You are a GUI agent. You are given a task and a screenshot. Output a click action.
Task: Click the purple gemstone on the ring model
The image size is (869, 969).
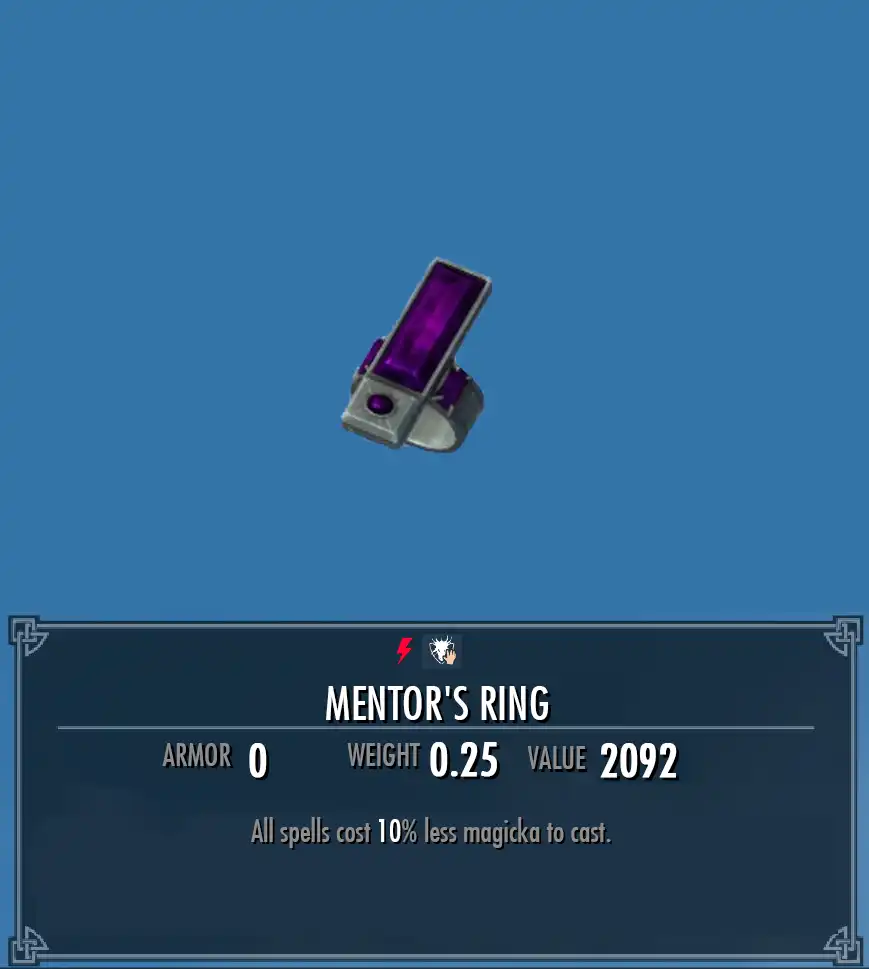coord(435,325)
